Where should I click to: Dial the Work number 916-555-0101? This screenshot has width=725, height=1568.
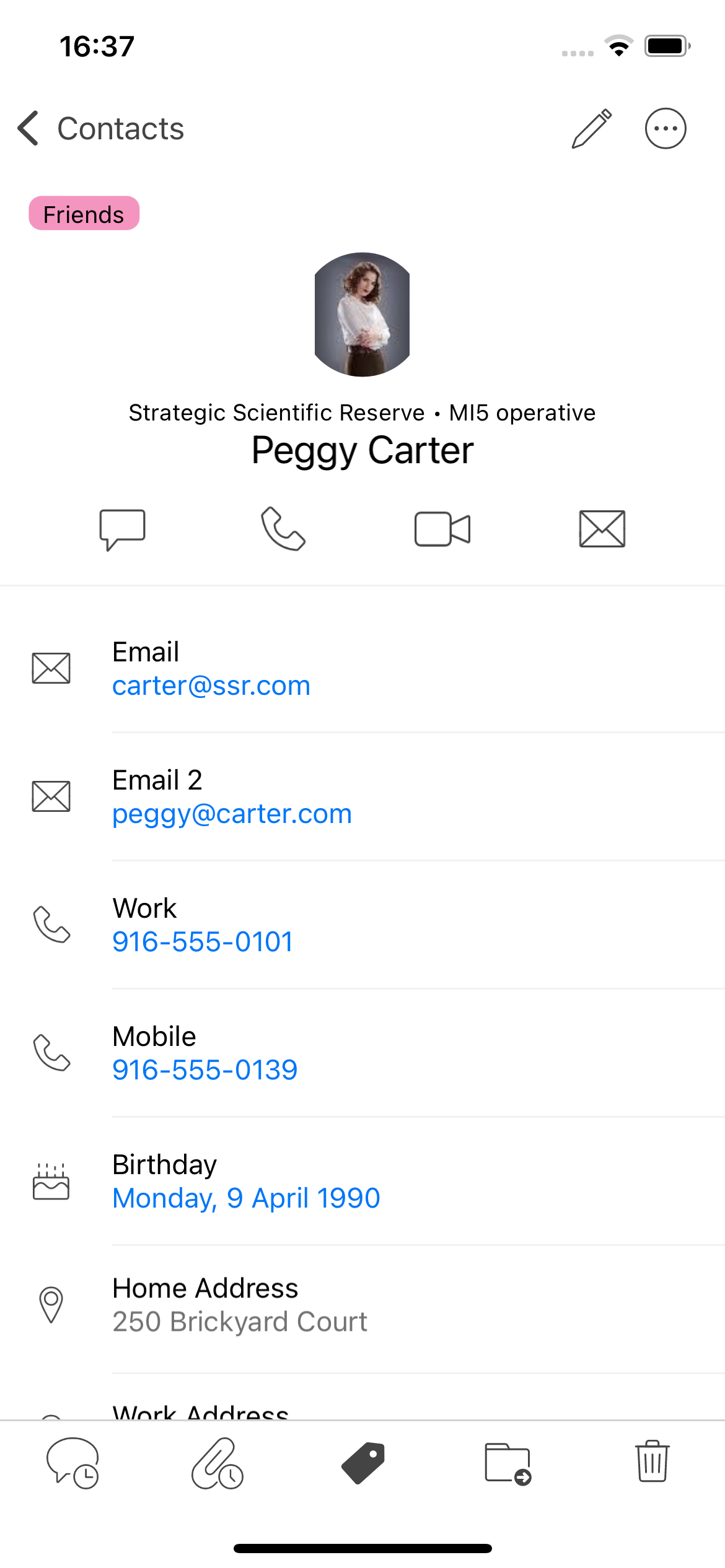(x=203, y=942)
